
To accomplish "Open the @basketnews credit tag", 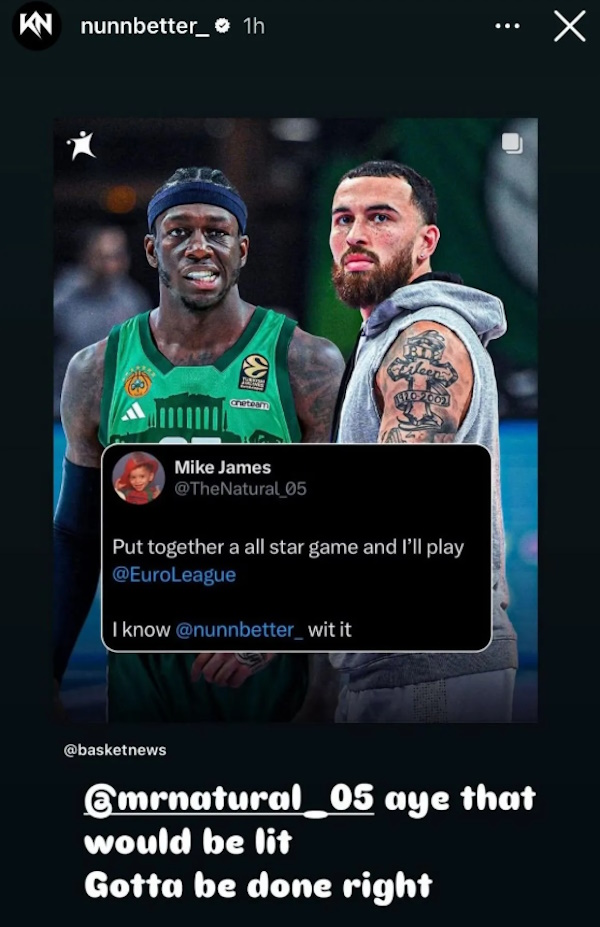I will click(x=115, y=749).
